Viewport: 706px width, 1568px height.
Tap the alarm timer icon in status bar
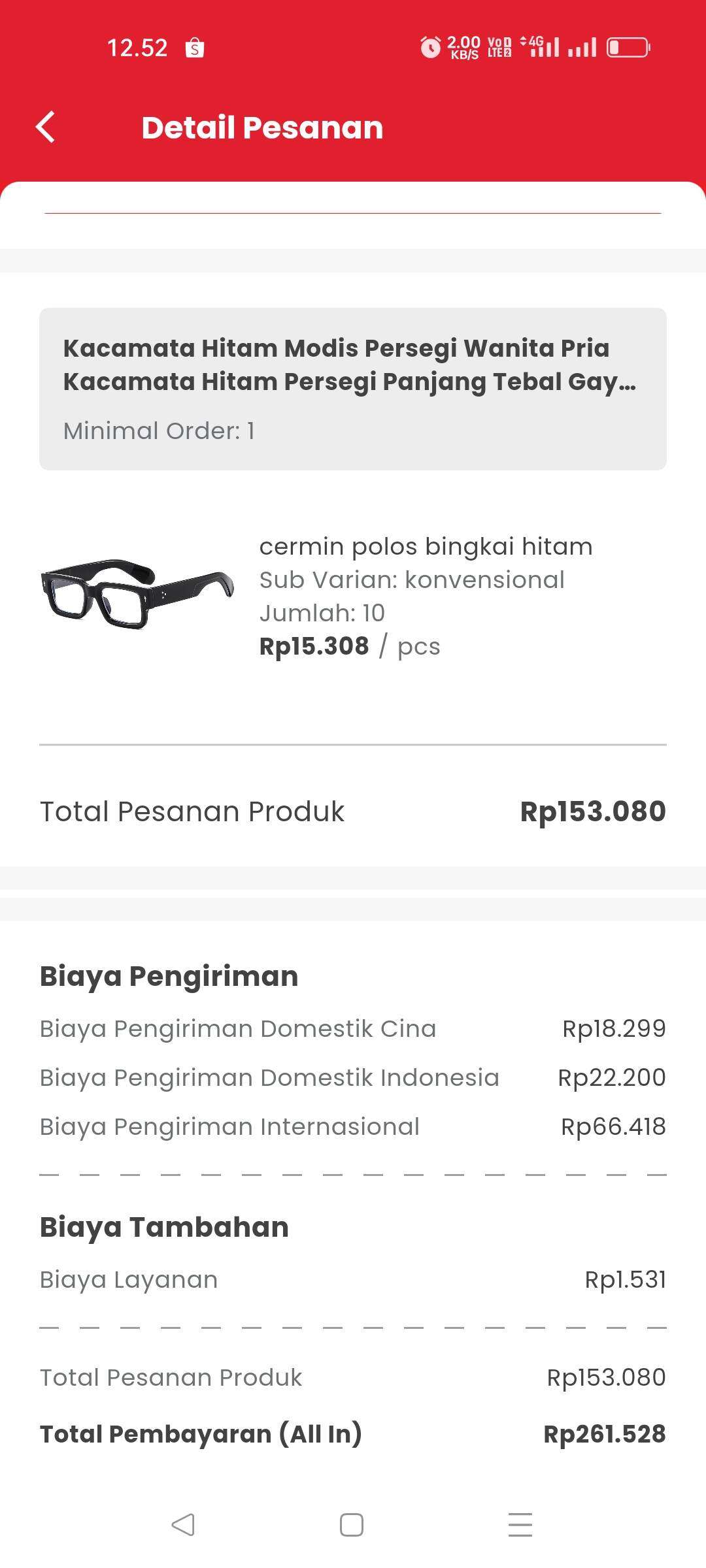[431, 48]
